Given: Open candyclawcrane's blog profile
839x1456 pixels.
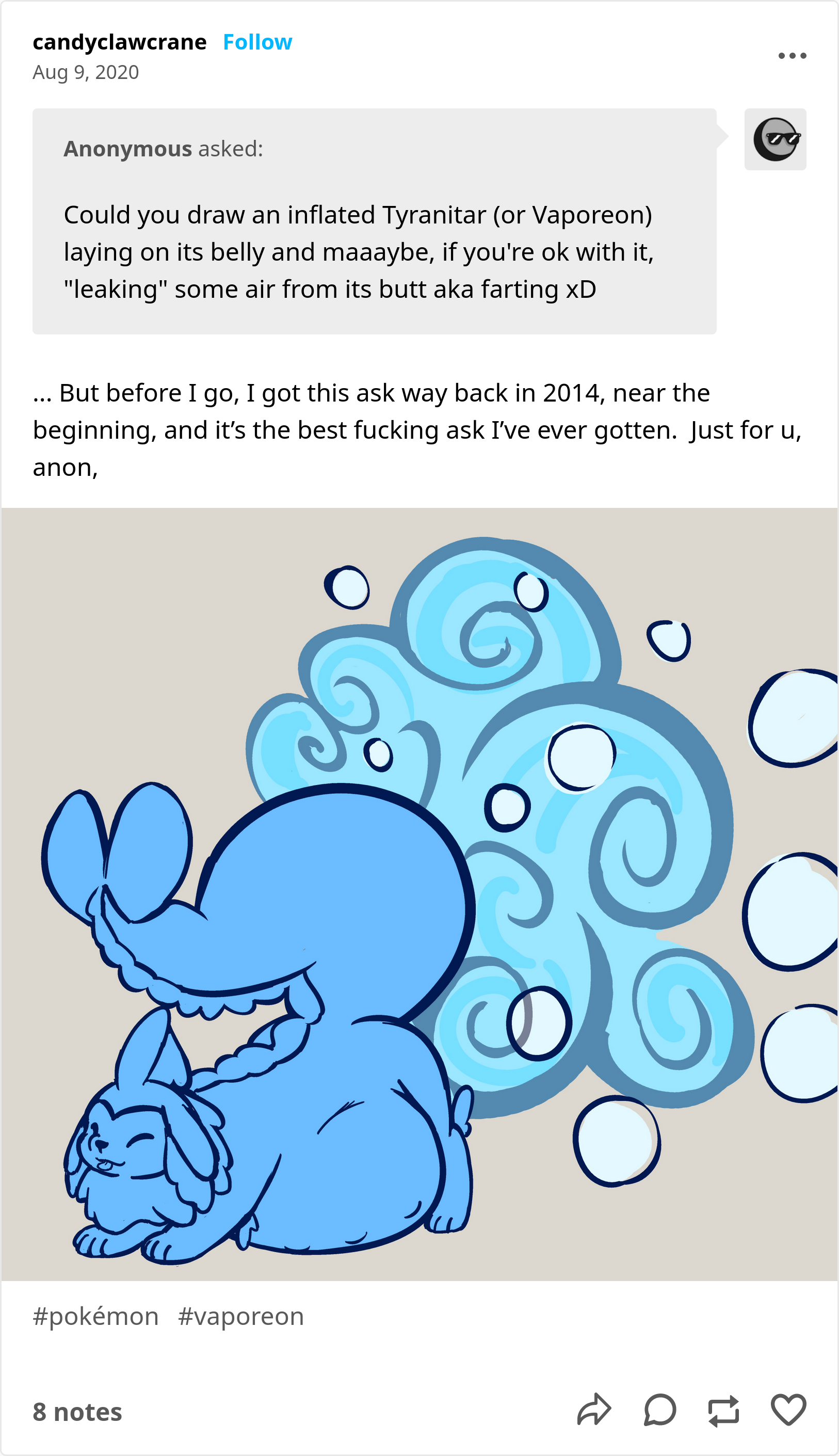Looking at the screenshot, I should pos(119,42).
